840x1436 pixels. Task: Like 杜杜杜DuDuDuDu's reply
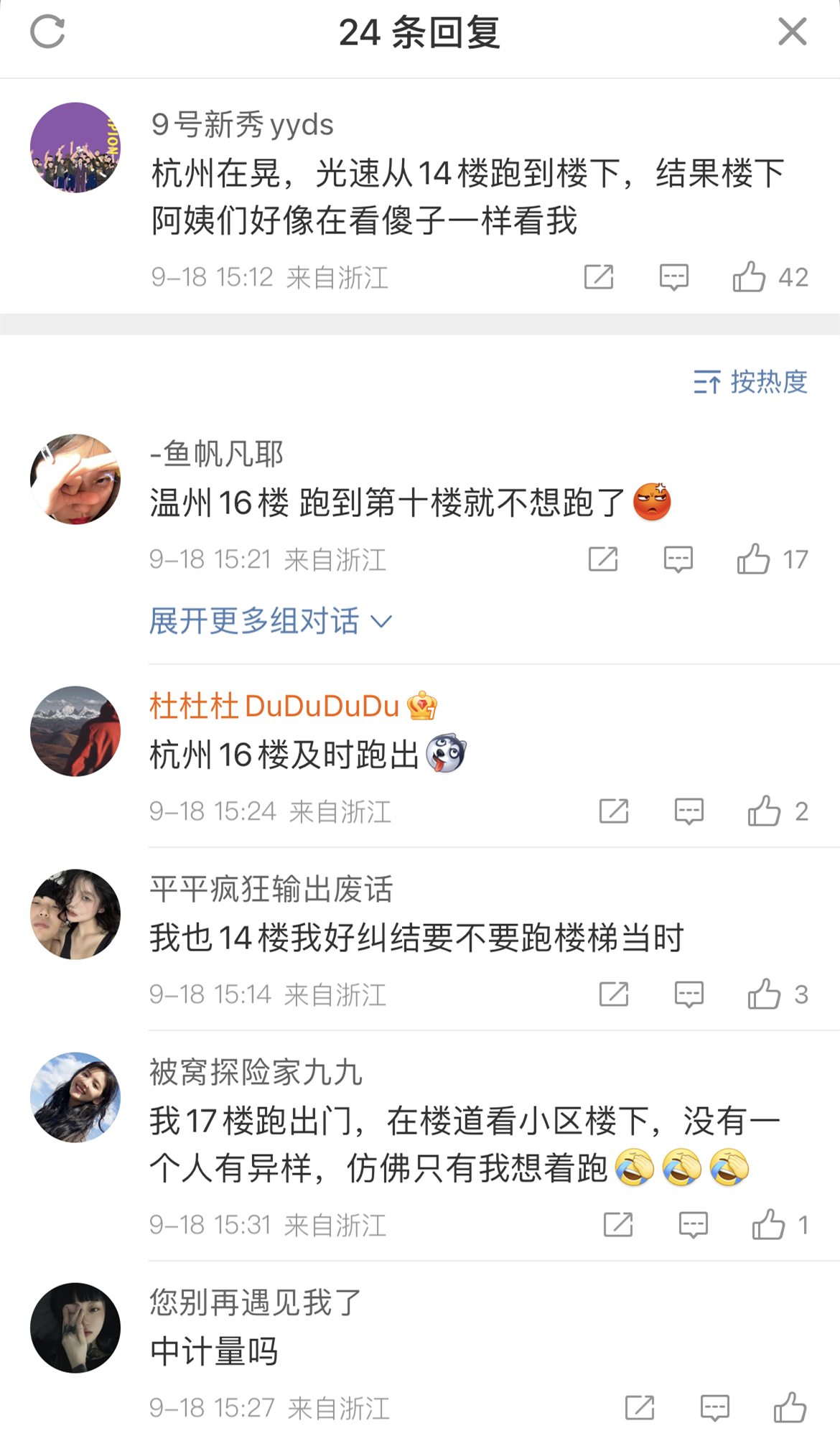click(764, 811)
